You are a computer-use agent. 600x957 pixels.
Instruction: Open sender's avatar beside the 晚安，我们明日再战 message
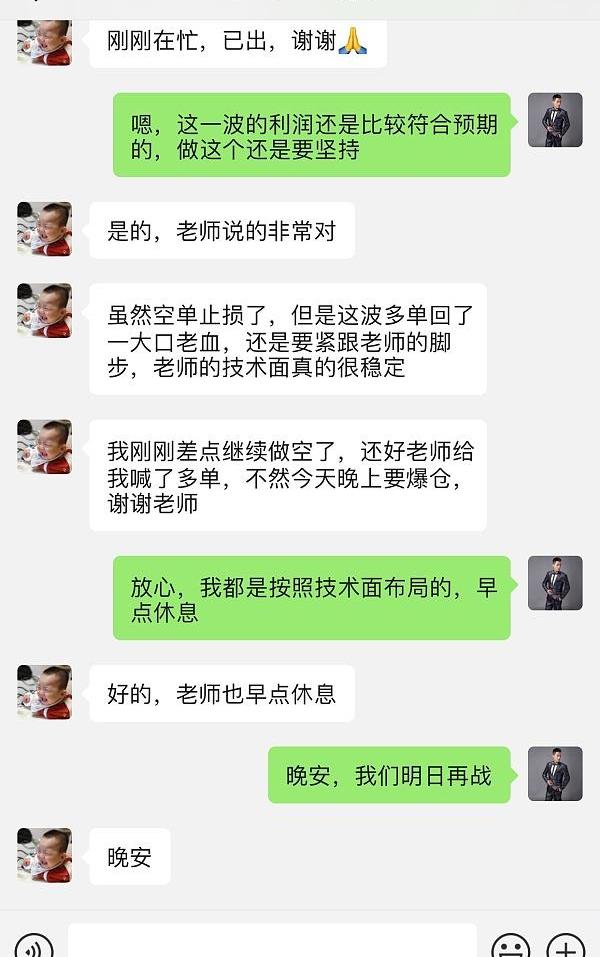pos(555,774)
